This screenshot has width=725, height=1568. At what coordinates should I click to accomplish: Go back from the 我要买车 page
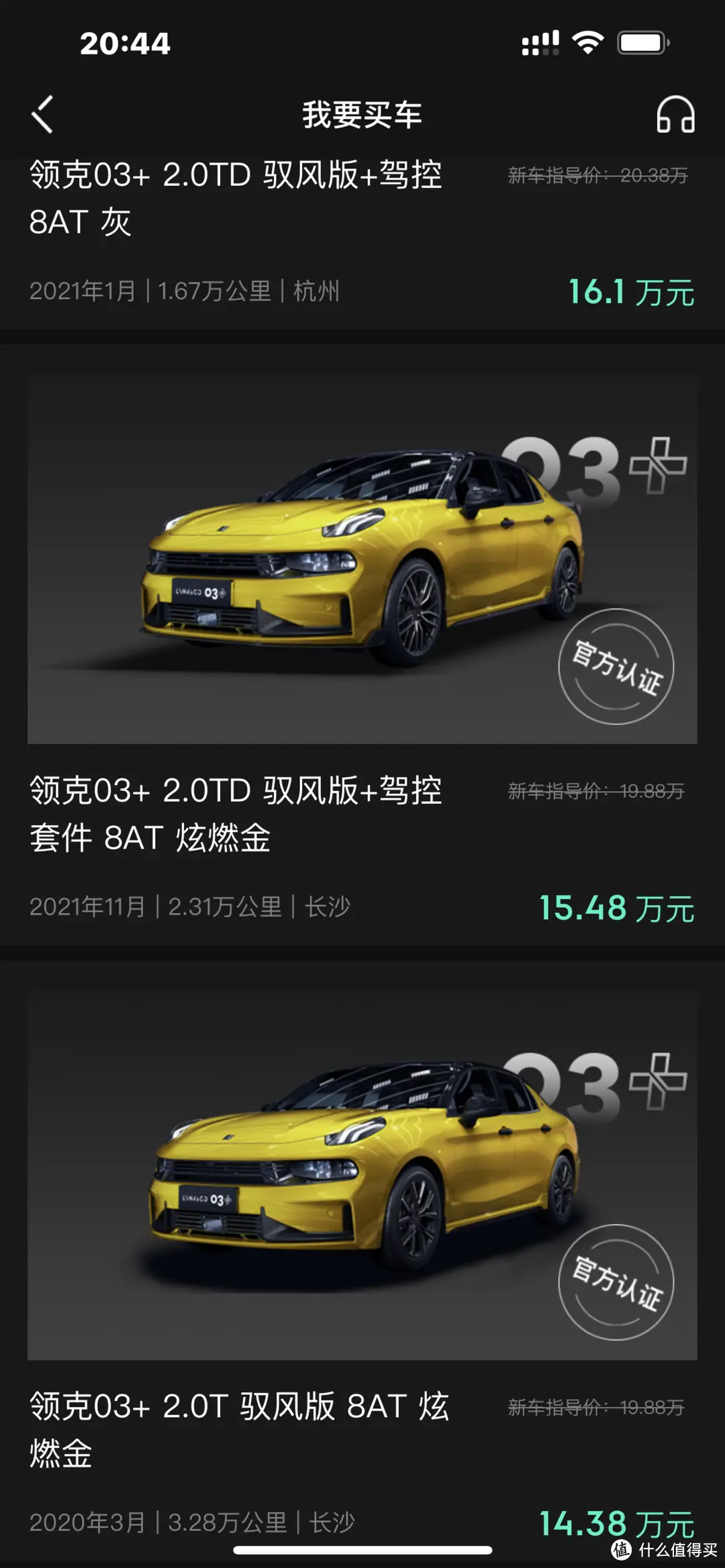(x=42, y=114)
